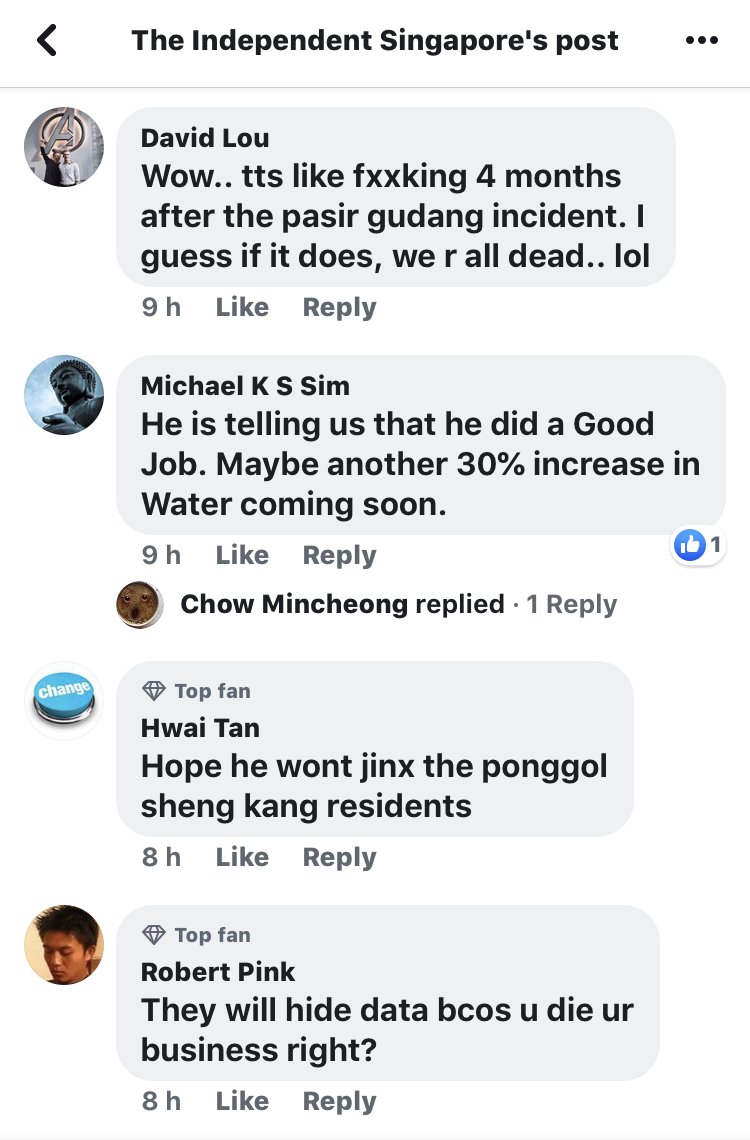
Task: Like David Lou's comment
Action: [x=242, y=307]
